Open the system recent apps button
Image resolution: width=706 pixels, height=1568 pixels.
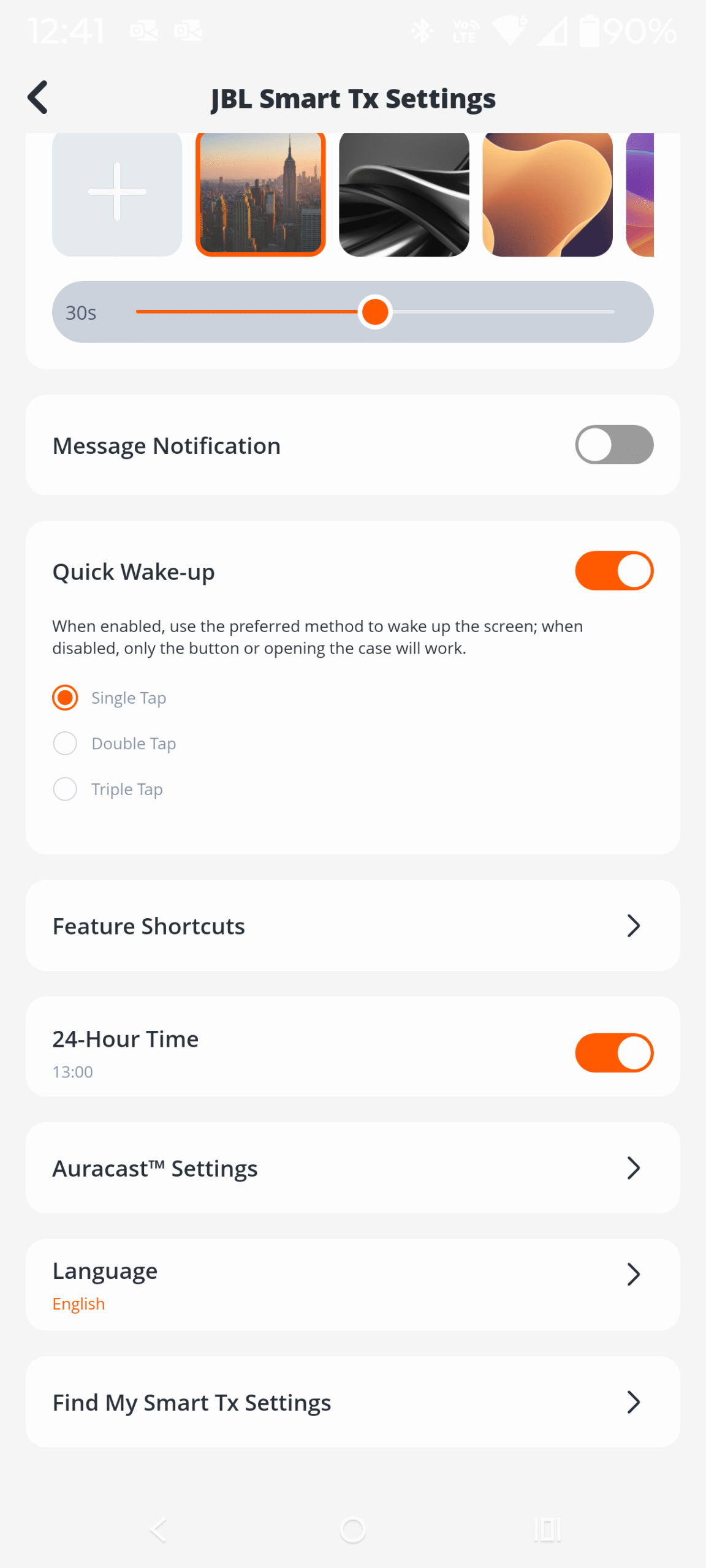pyautogui.click(x=547, y=1530)
